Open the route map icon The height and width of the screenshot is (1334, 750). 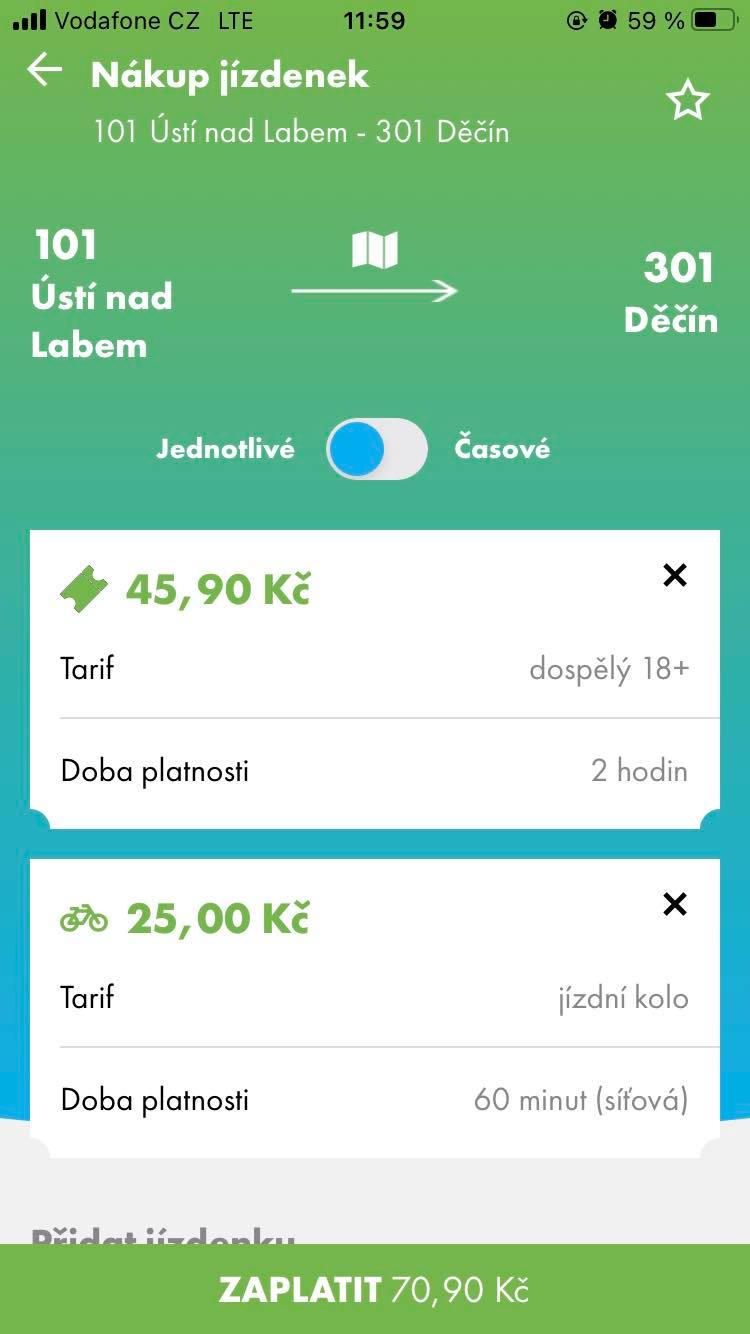click(375, 250)
